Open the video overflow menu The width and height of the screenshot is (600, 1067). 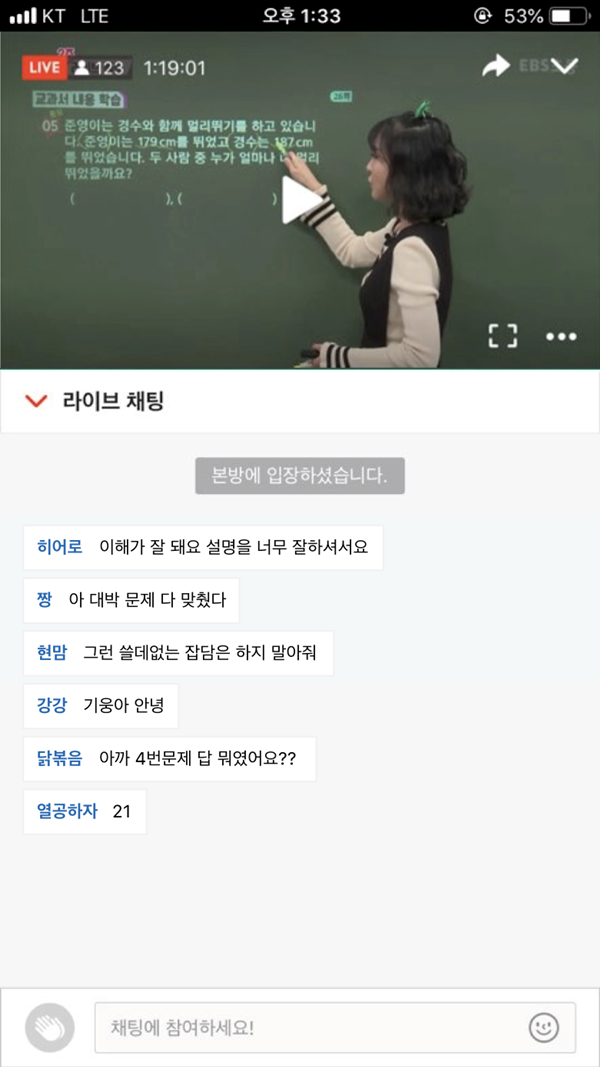pos(561,337)
